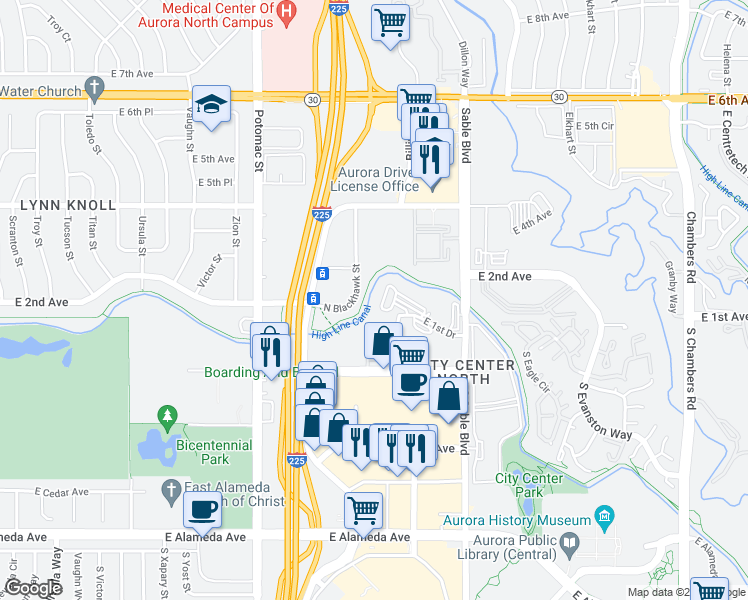The image size is (748, 600).
Task: Tap grocery cart marker above E Alameda Ave
Action: point(363,510)
